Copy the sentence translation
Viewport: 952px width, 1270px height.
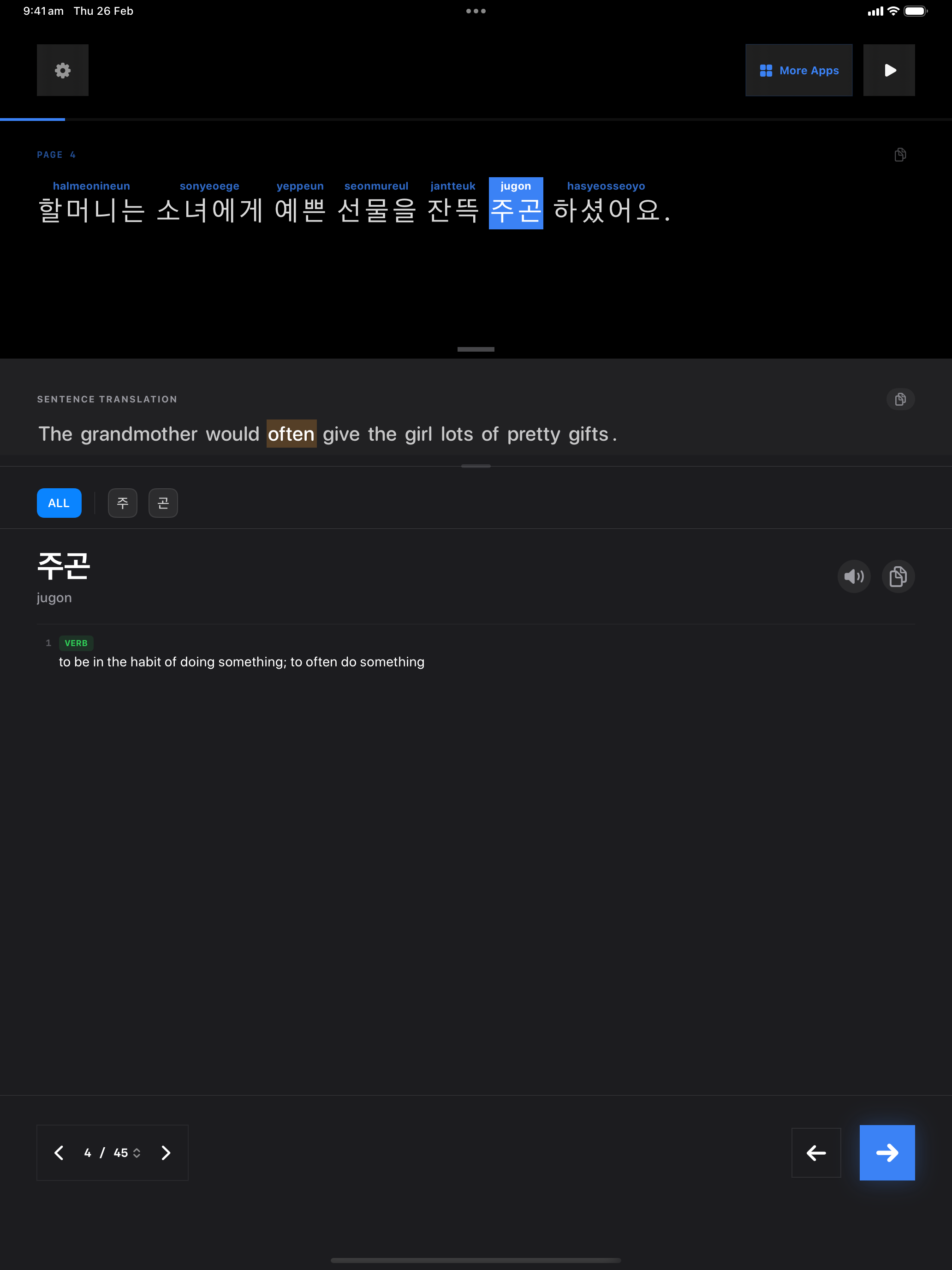[900, 399]
